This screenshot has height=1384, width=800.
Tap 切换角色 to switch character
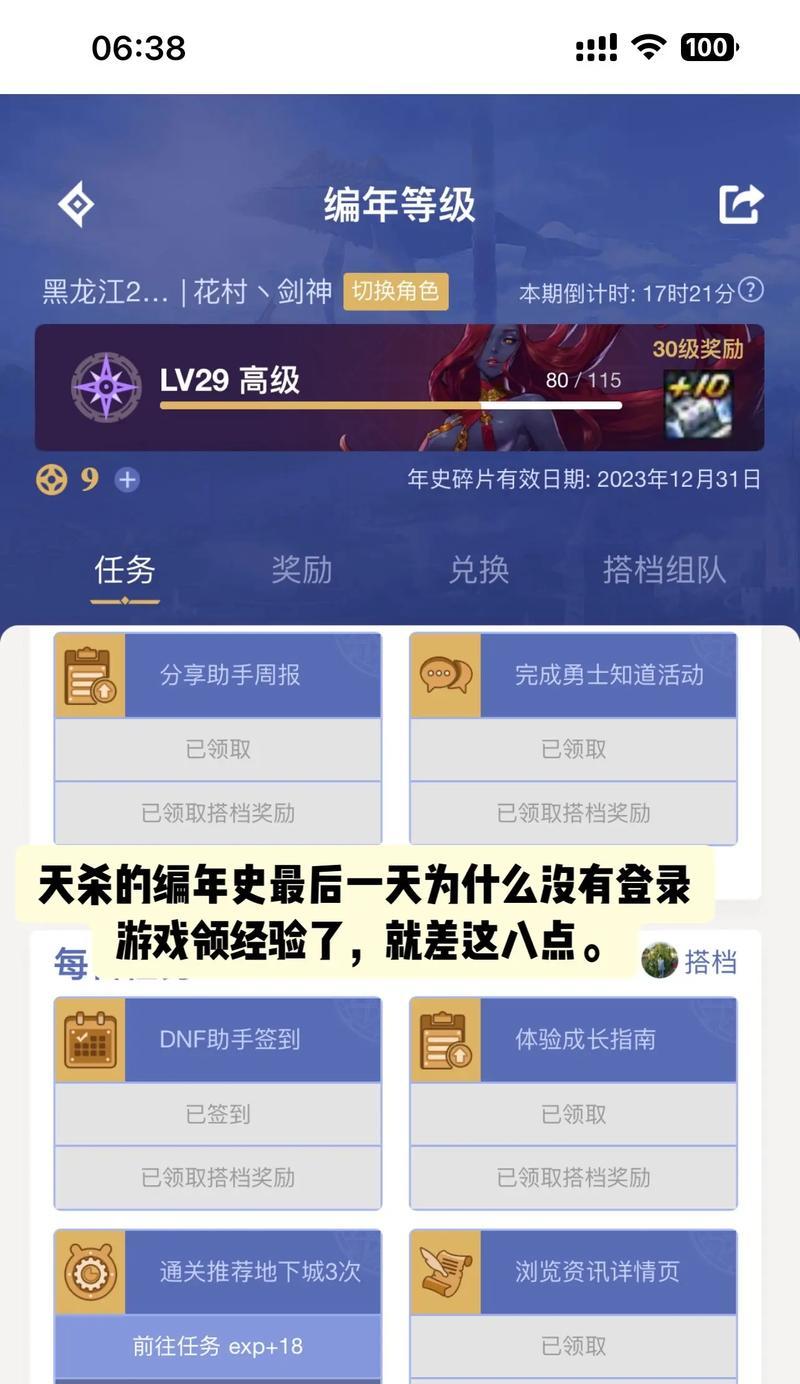click(395, 291)
